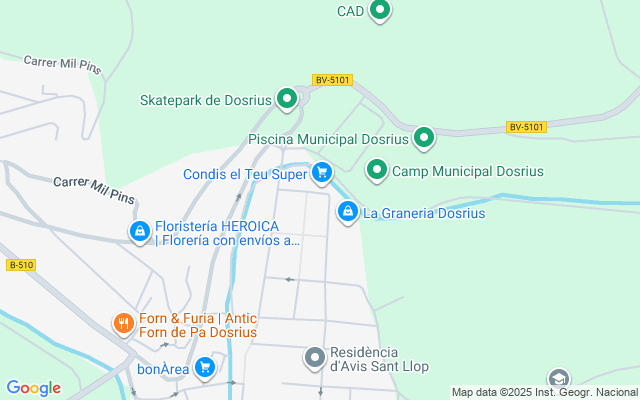View La Graneria Dosrius shop marker
This screenshot has height=400, width=640.
click(347, 212)
